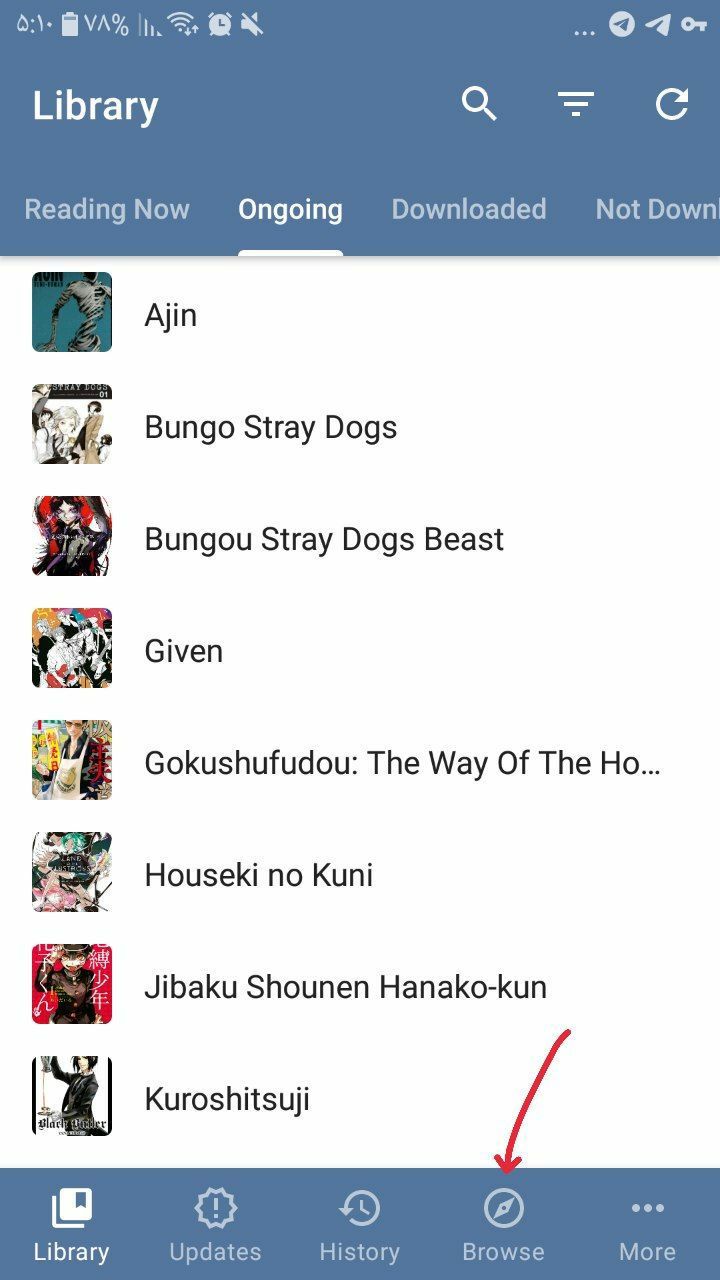Open the More menu
Viewport: 720px width, 1280px height.
pos(647,1226)
